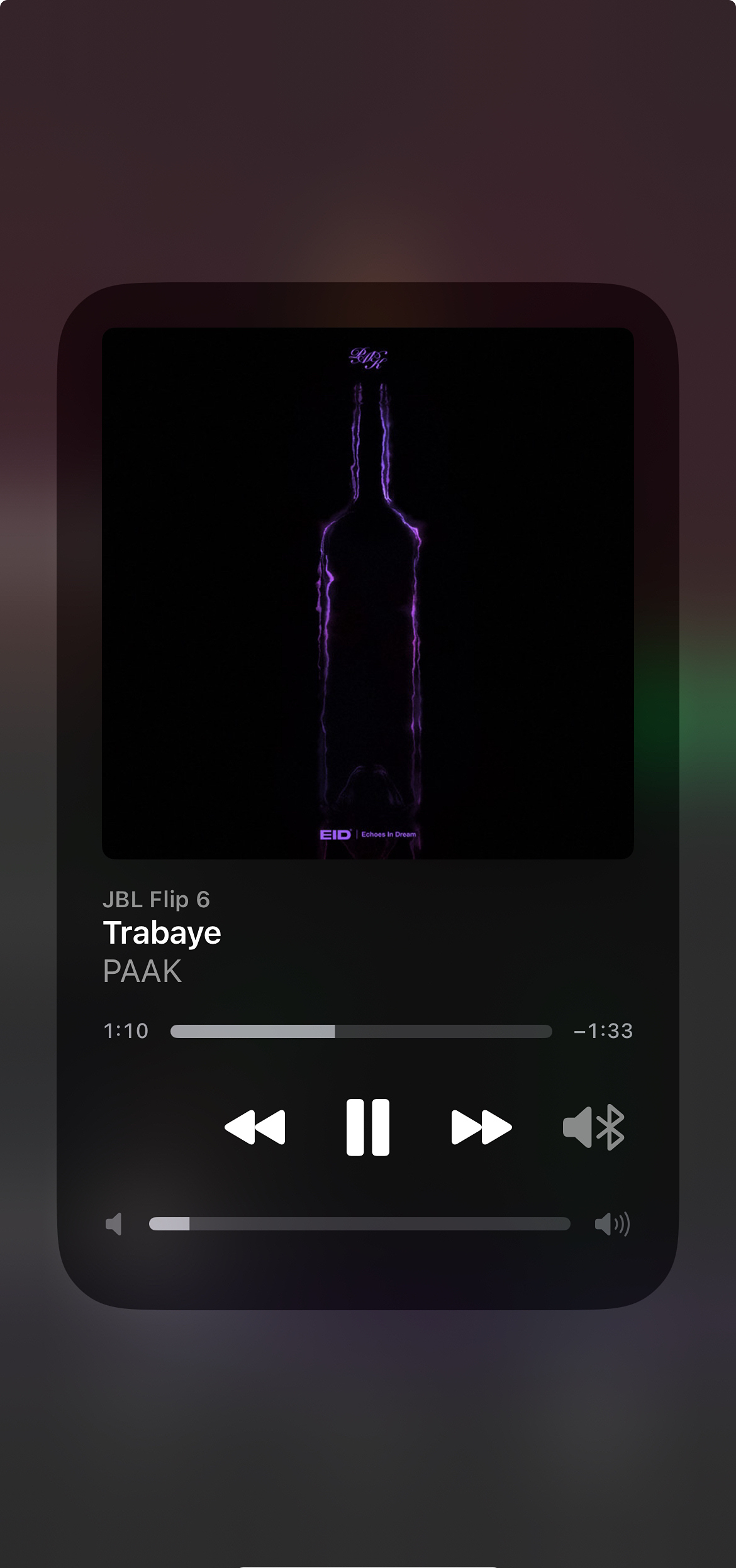Tap the volume slider to set volume
This screenshot has width=736, height=1568.
(359, 1223)
